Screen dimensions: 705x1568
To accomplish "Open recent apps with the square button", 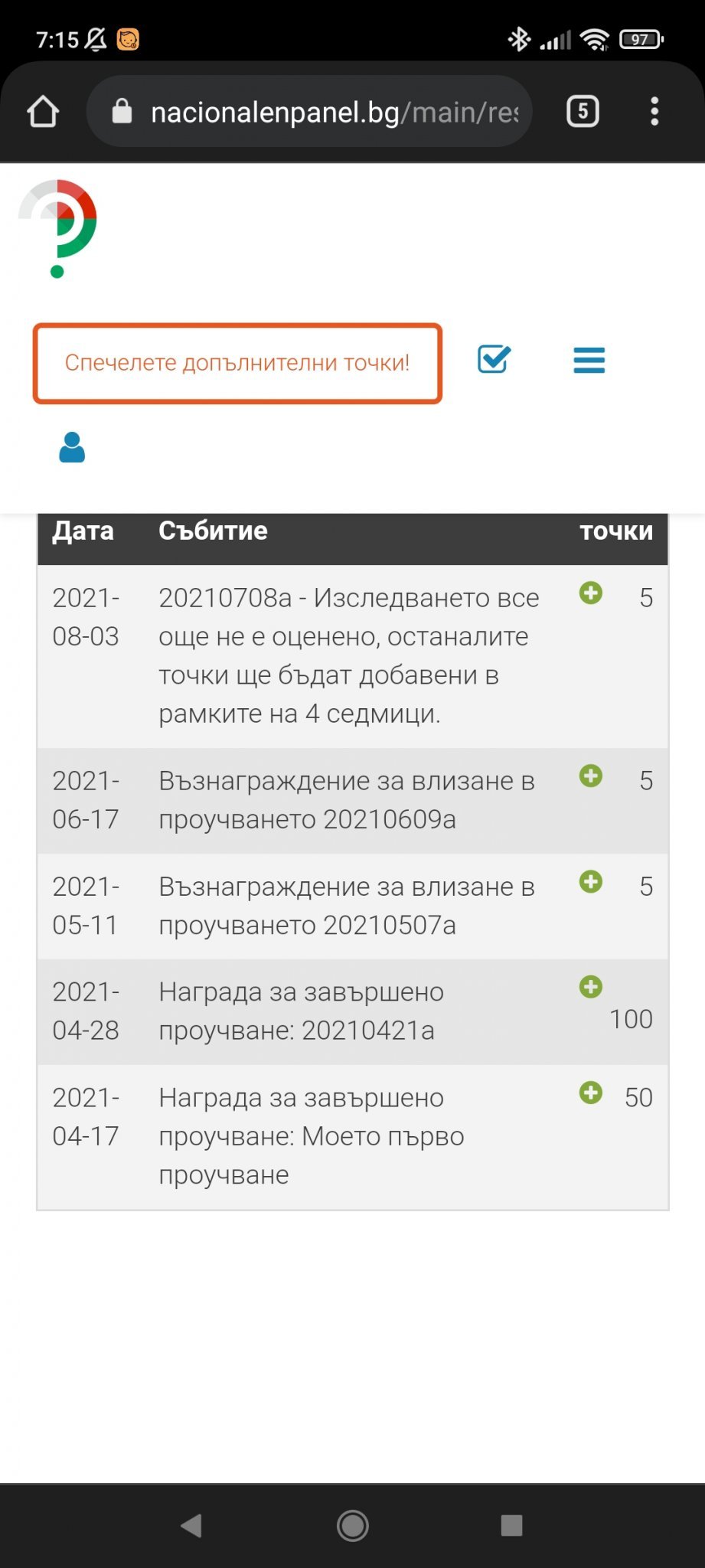I will click(x=511, y=1525).
